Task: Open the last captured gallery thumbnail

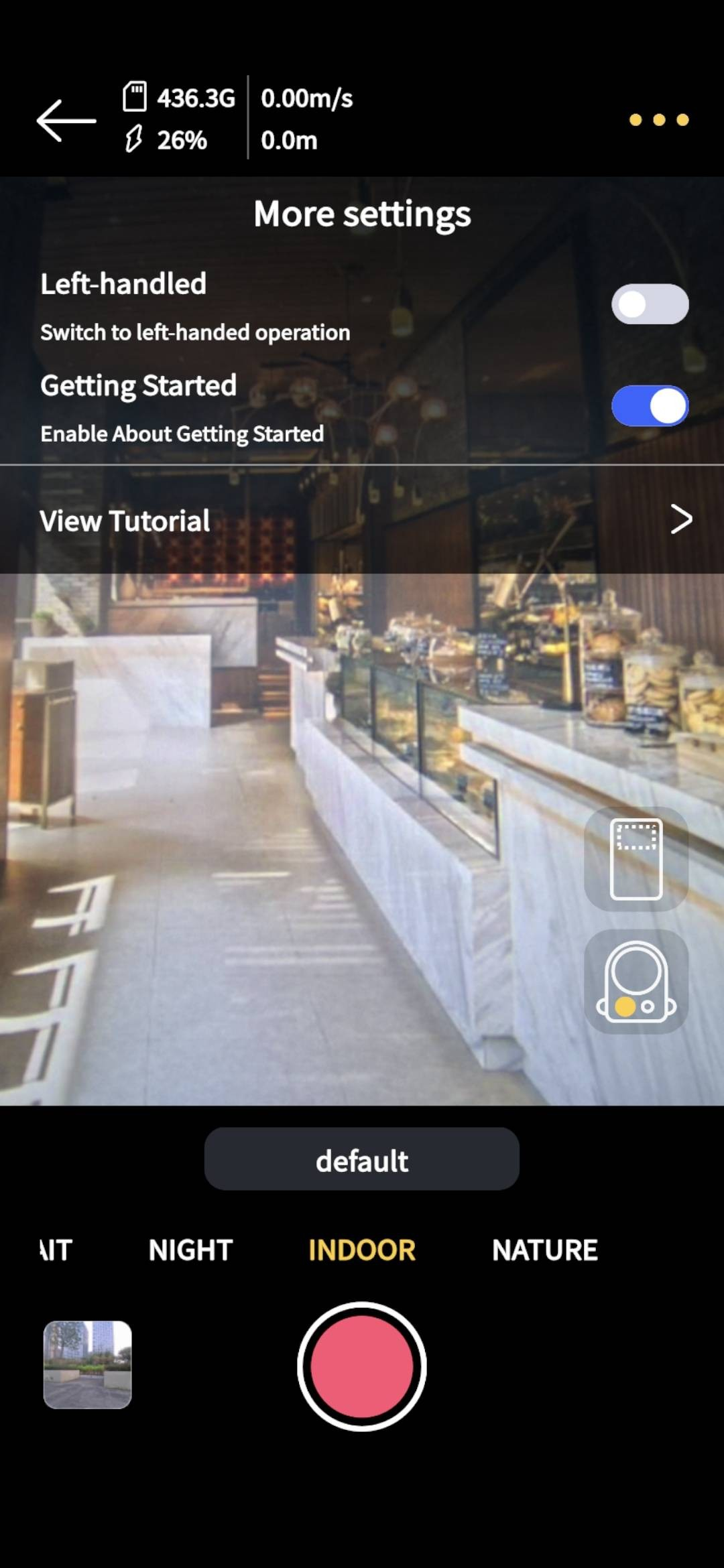Action: click(x=88, y=1365)
